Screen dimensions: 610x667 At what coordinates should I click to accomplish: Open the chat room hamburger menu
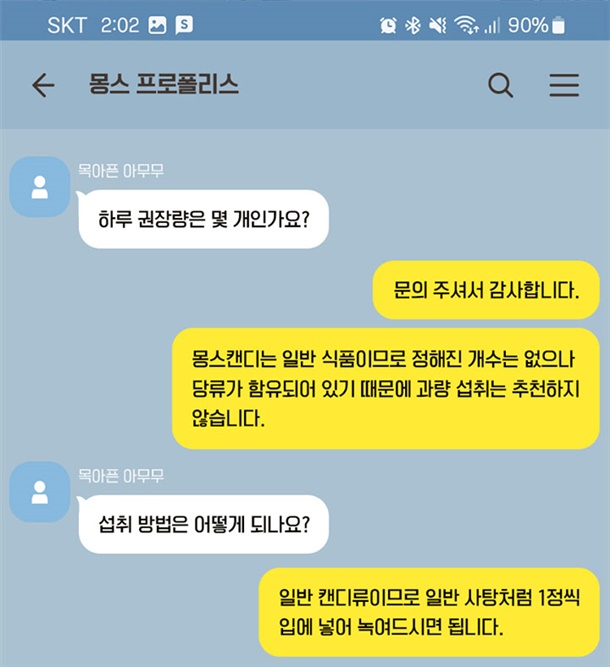point(564,85)
